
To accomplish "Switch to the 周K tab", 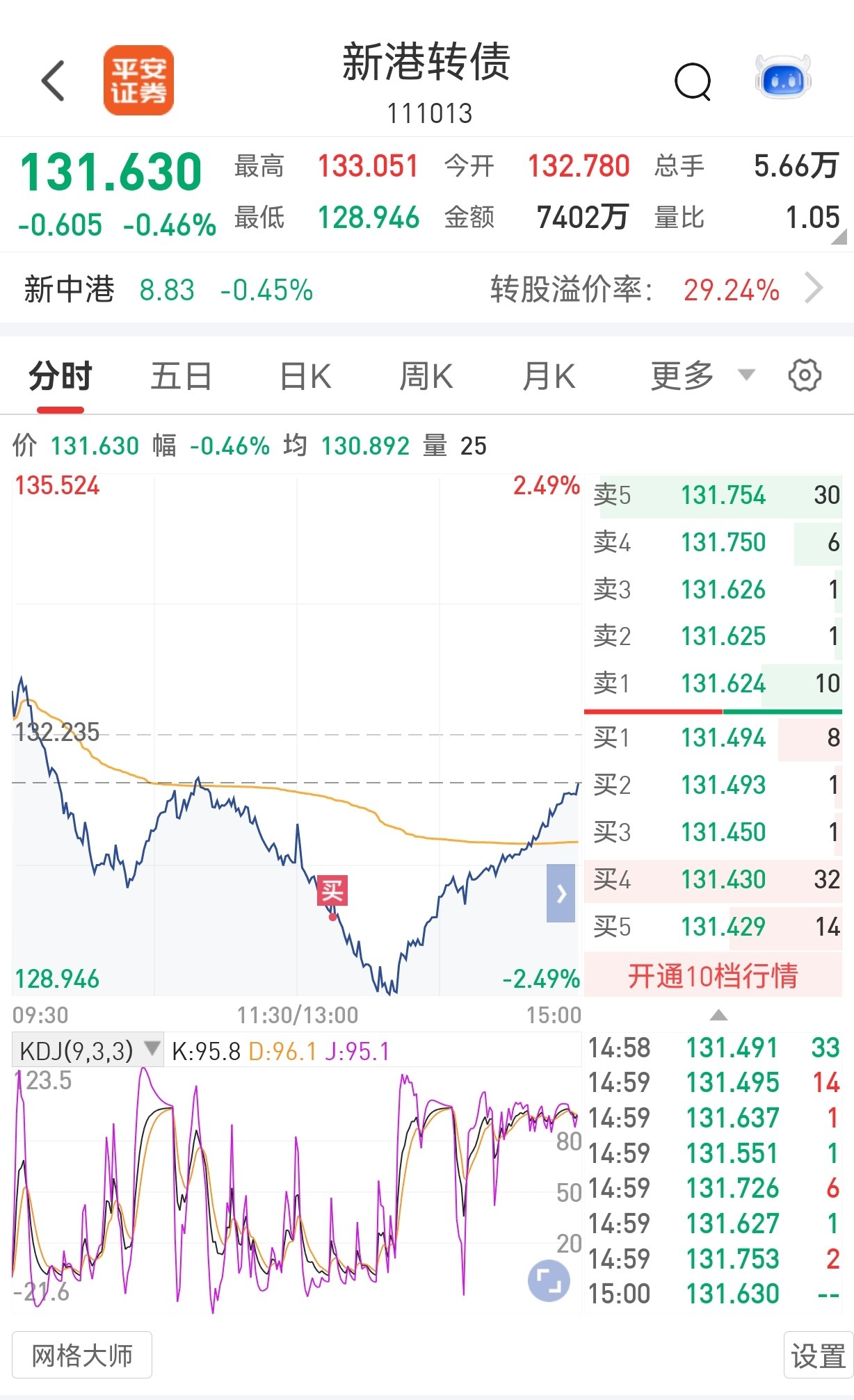I will pyautogui.click(x=426, y=377).
